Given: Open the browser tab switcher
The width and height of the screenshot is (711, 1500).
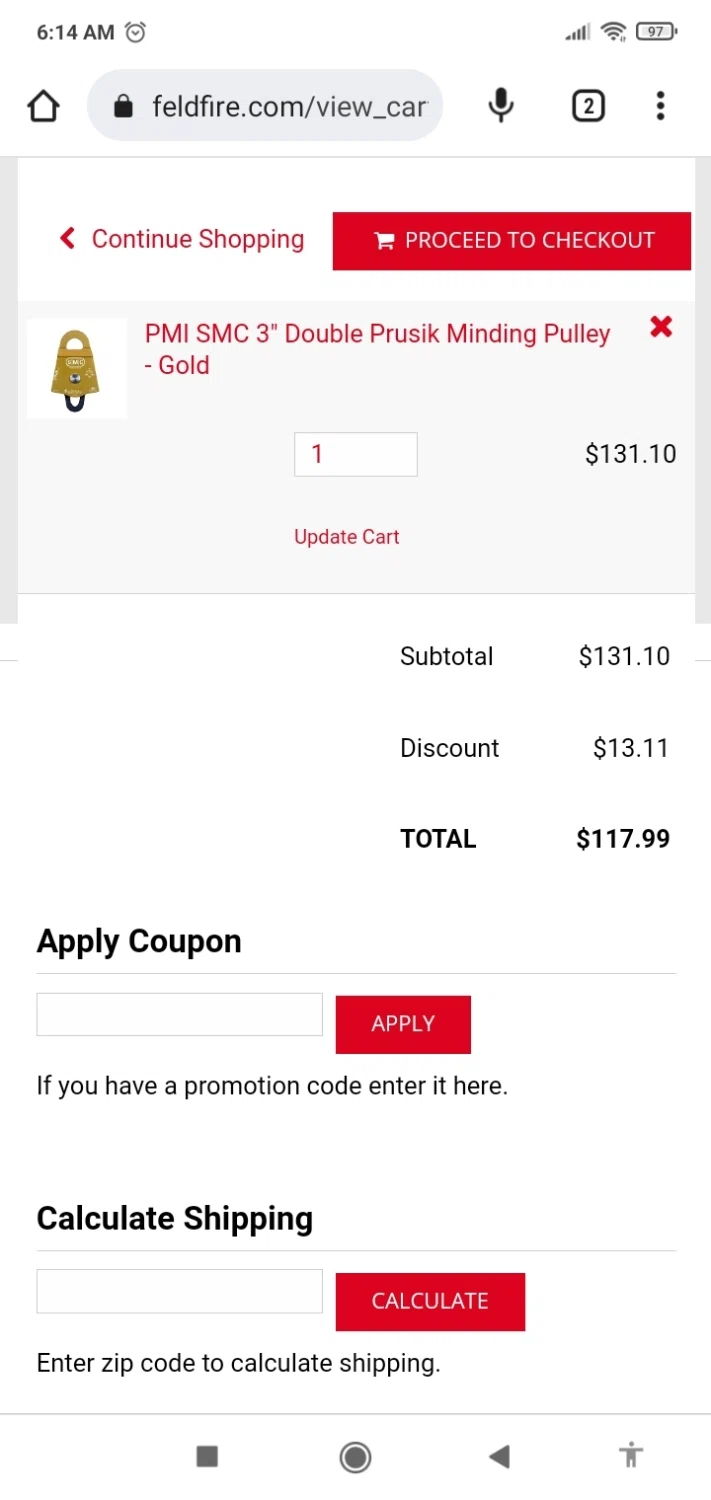Looking at the screenshot, I should pos(588,106).
